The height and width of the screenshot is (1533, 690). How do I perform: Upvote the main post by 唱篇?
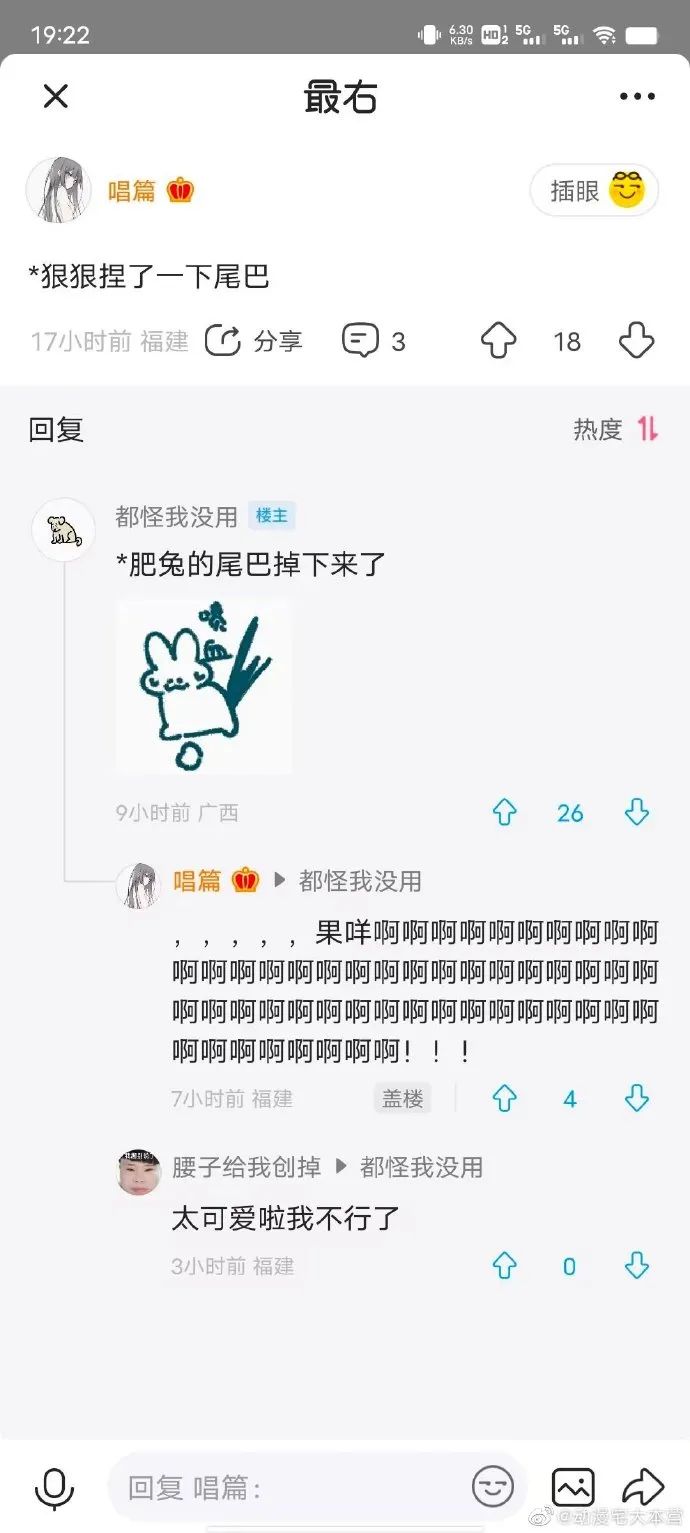[x=498, y=341]
